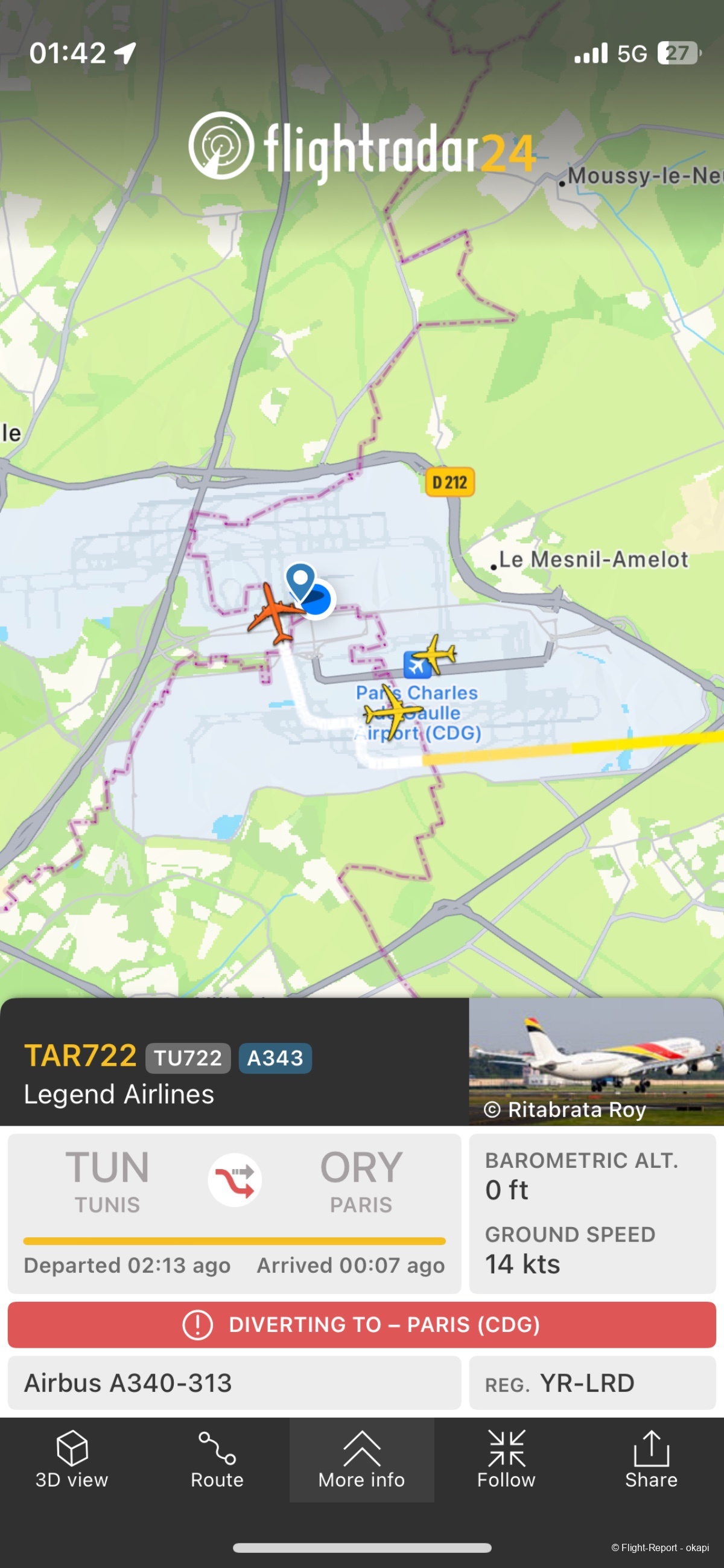The image size is (724, 1568).
Task: Open Paris Charles de Gaulle Airport marker
Action: [x=417, y=666]
